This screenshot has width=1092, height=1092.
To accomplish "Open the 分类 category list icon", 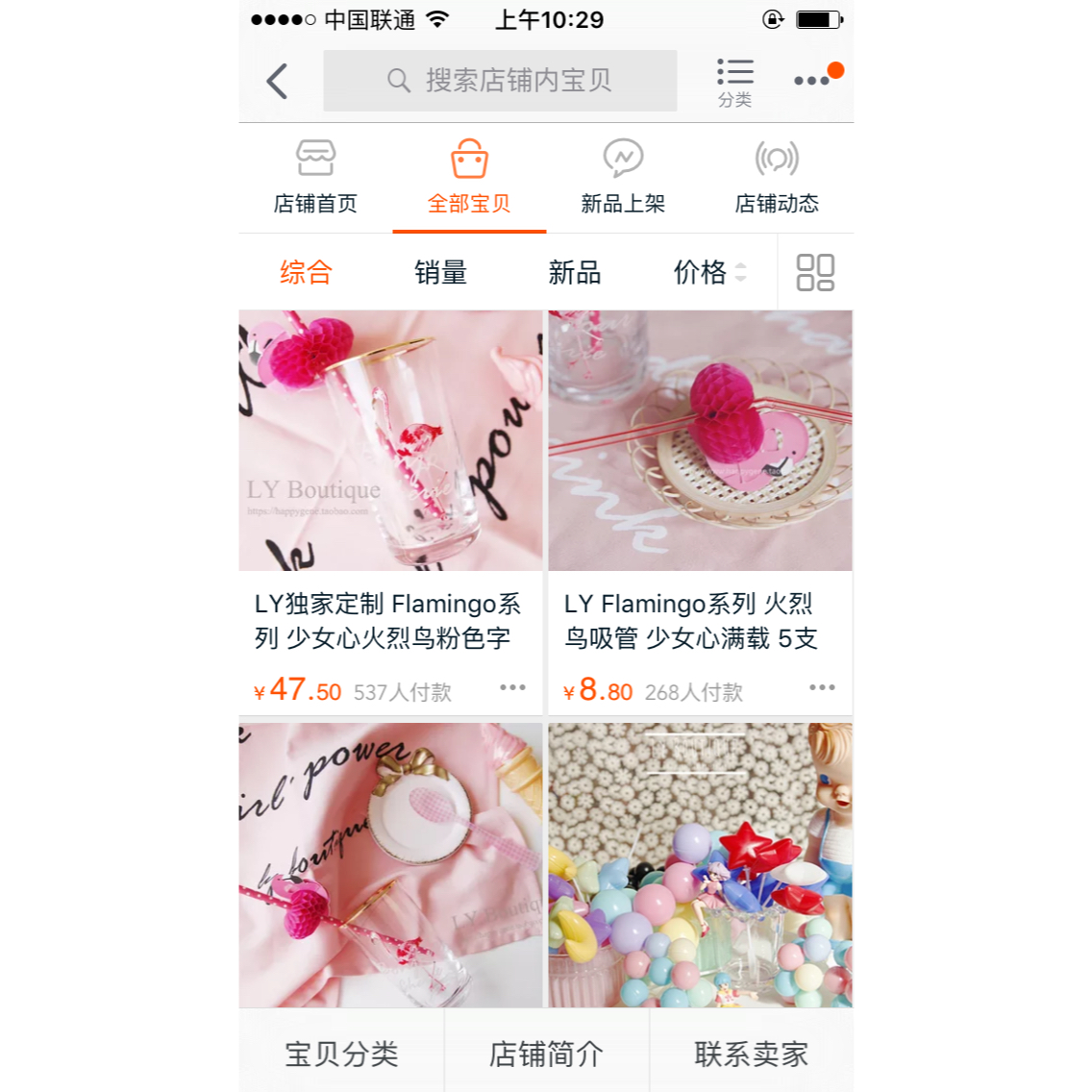I will click(734, 82).
